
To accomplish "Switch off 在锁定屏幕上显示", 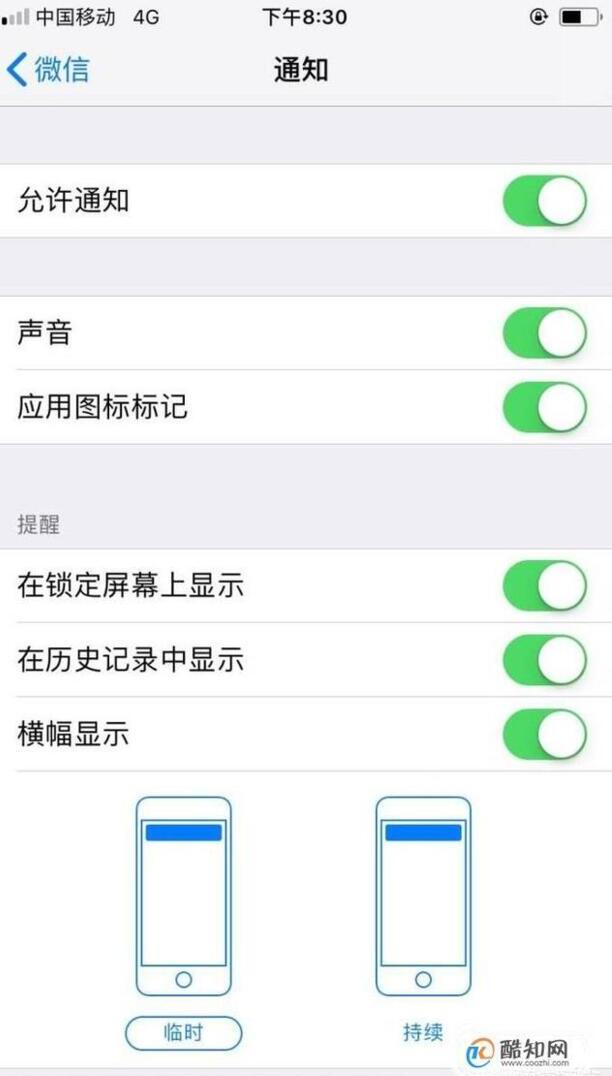I will click(545, 585).
